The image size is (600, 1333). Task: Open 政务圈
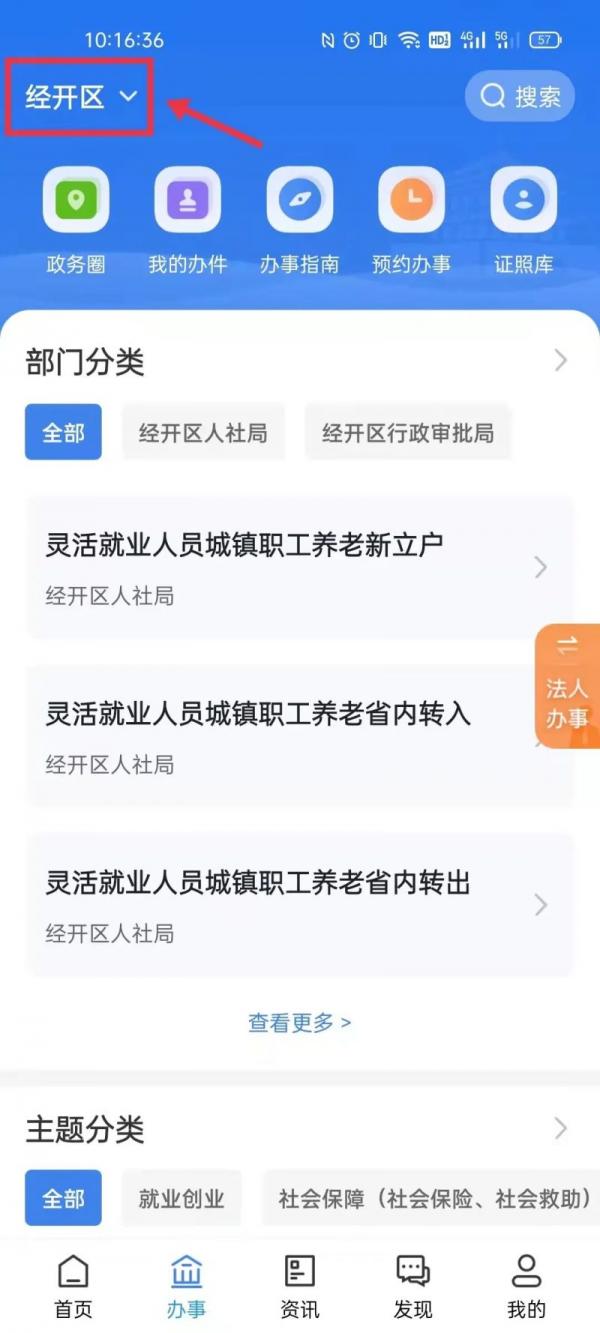(76, 220)
